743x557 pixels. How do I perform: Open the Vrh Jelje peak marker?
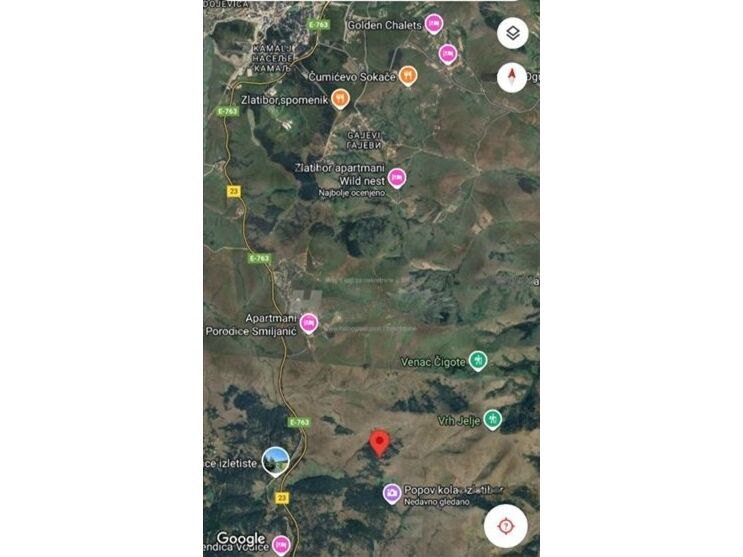[492, 419]
